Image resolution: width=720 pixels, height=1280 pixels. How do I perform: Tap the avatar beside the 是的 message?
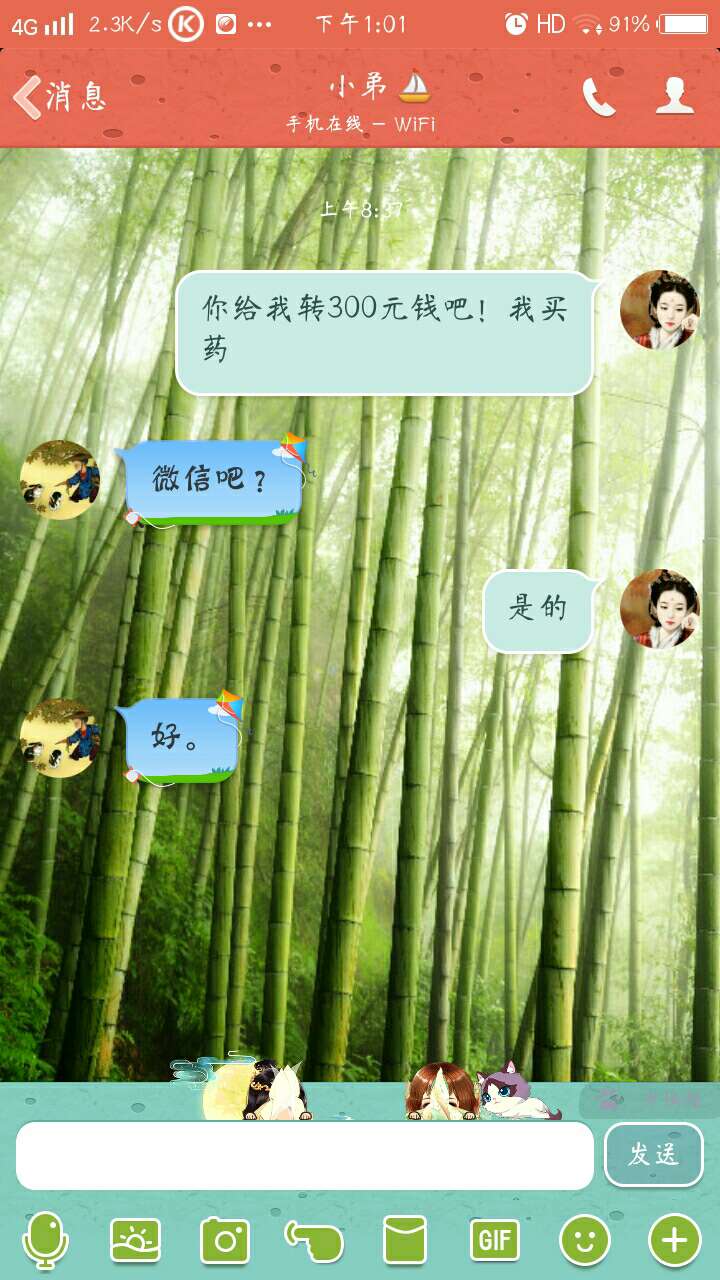click(x=660, y=609)
